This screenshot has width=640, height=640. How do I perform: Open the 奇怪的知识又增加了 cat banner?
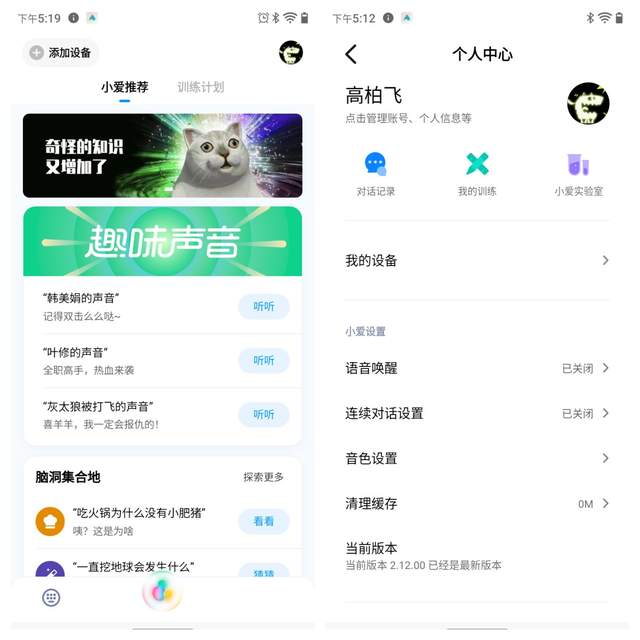(x=162, y=155)
